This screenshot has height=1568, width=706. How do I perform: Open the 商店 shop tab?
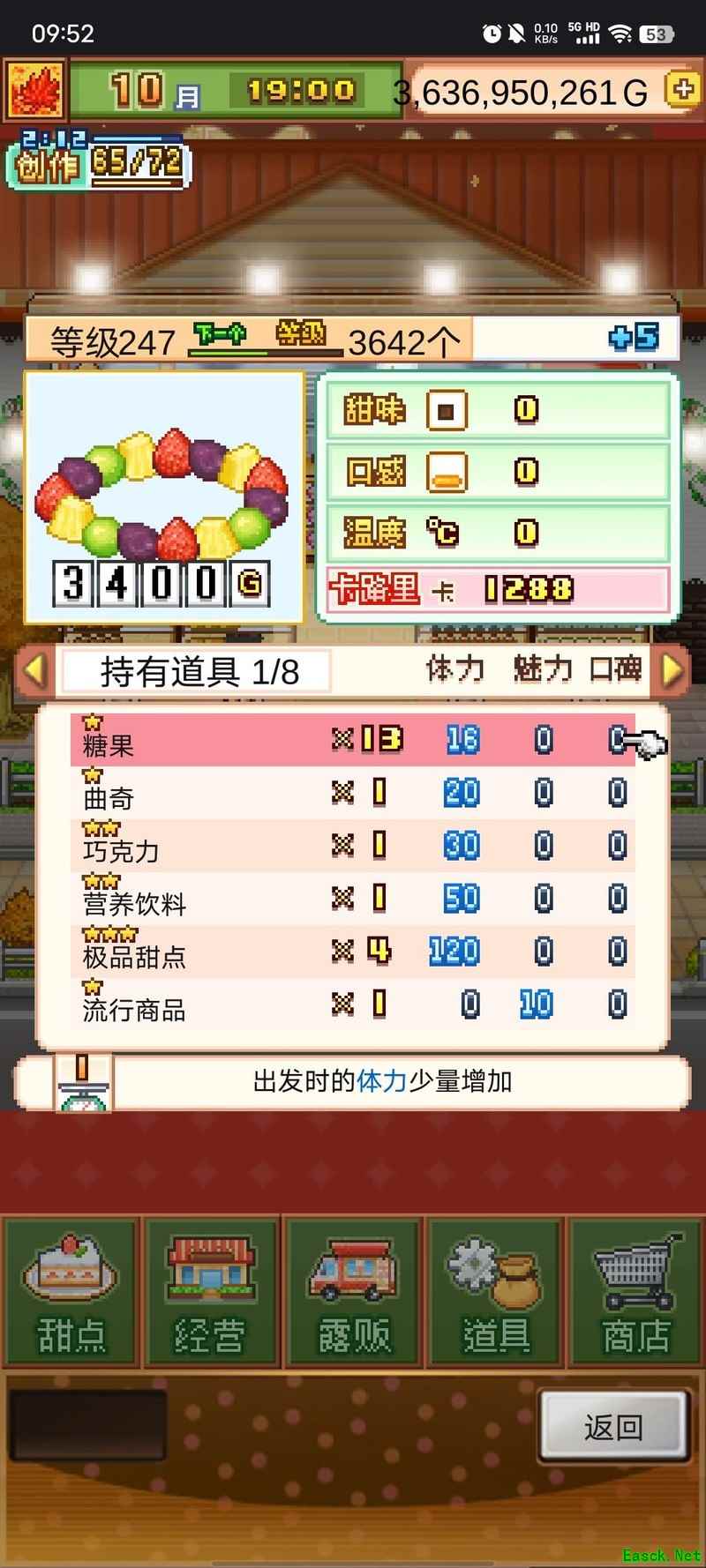click(x=635, y=1292)
